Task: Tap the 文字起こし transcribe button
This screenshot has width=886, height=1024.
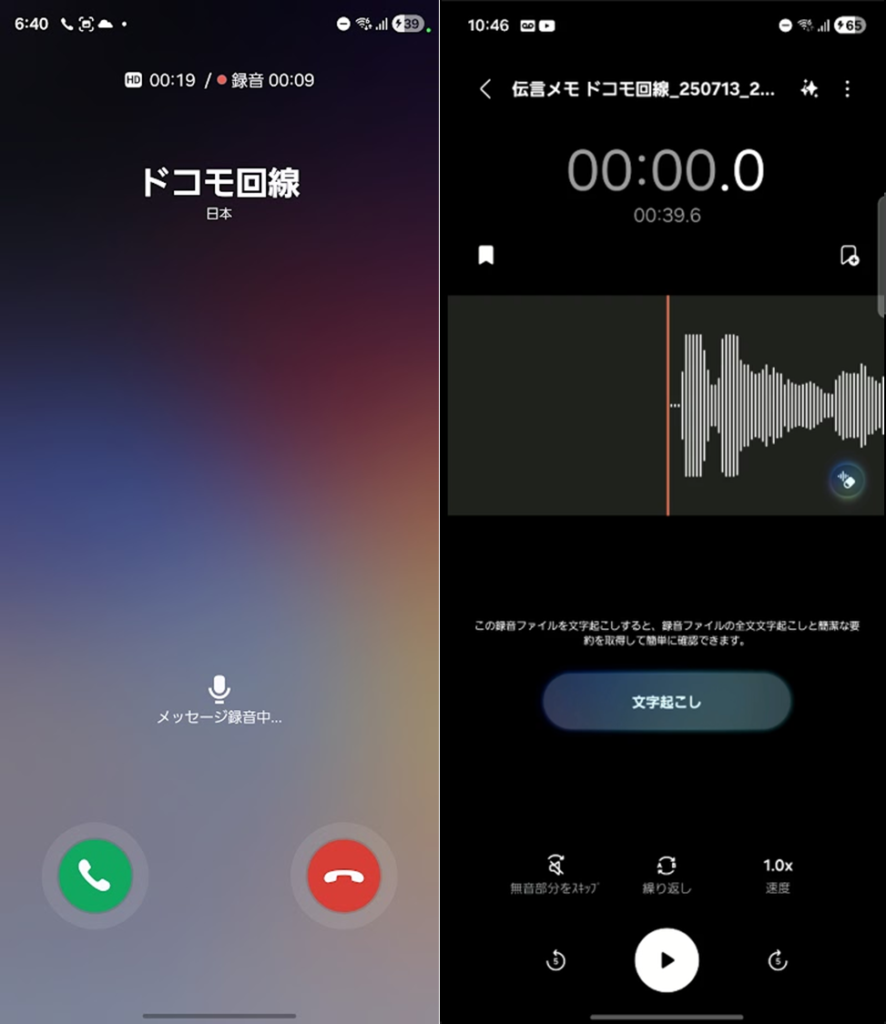Action: coord(666,702)
